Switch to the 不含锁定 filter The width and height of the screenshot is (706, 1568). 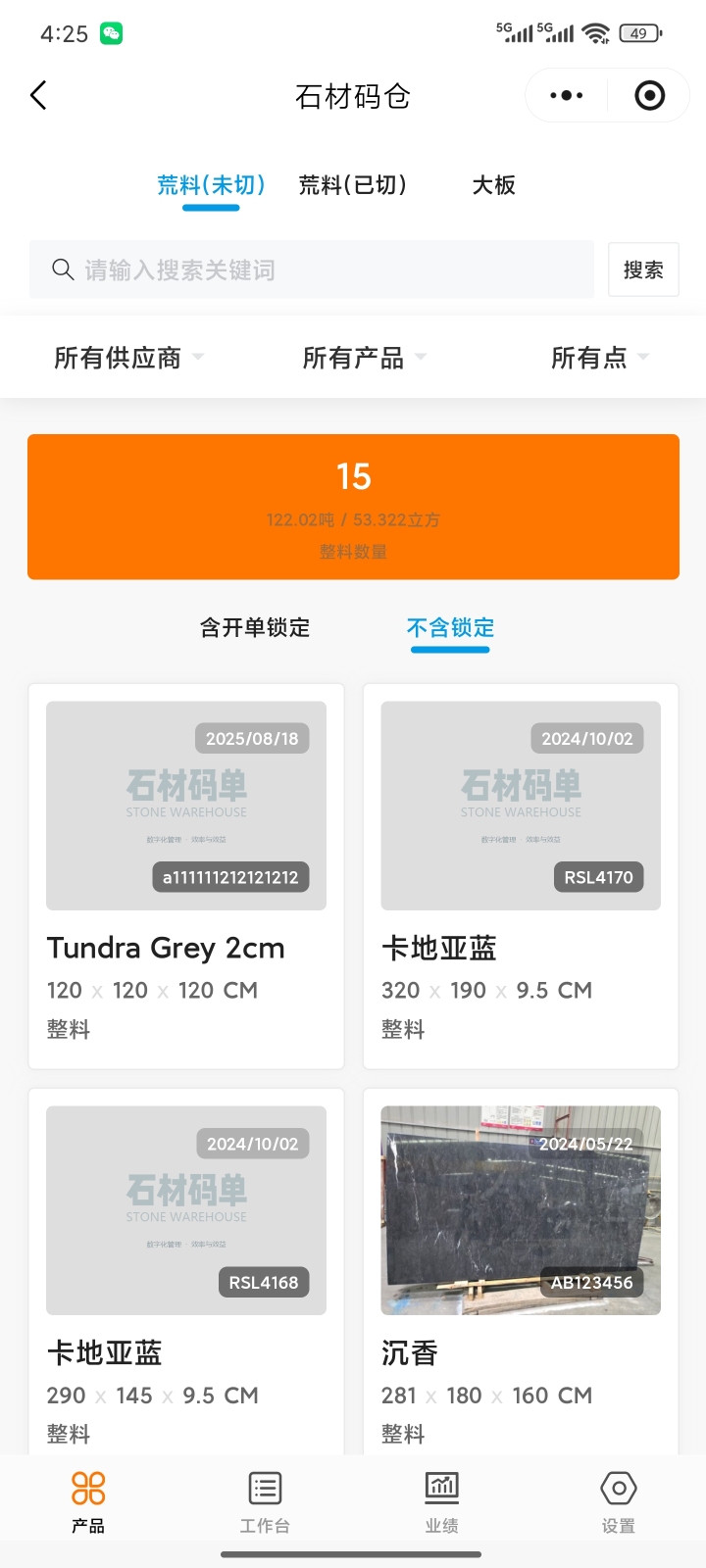click(450, 628)
